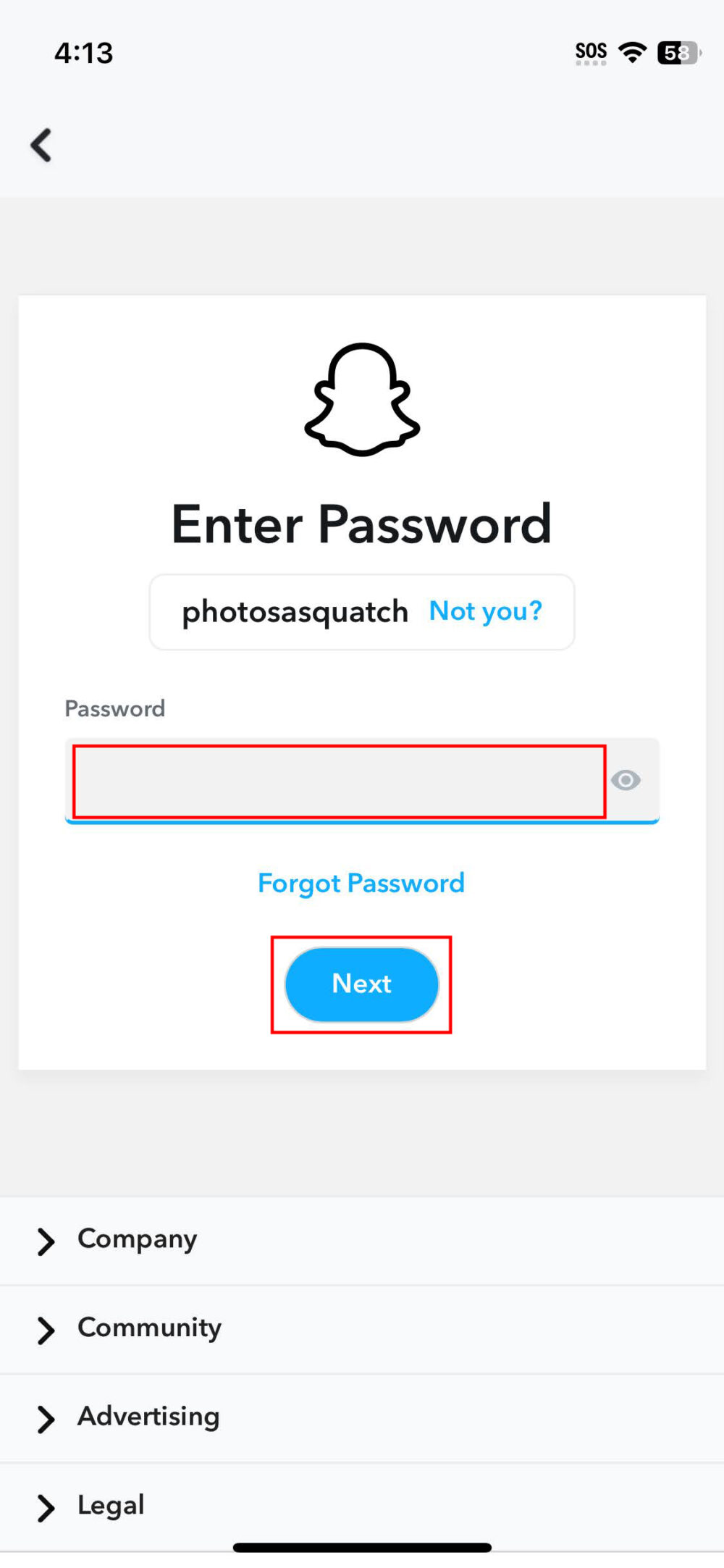The width and height of the screenshot is (724, 1568).
Task: Tap the Not you? link beside photosasquatch
Action: click(x=485, y=611)
